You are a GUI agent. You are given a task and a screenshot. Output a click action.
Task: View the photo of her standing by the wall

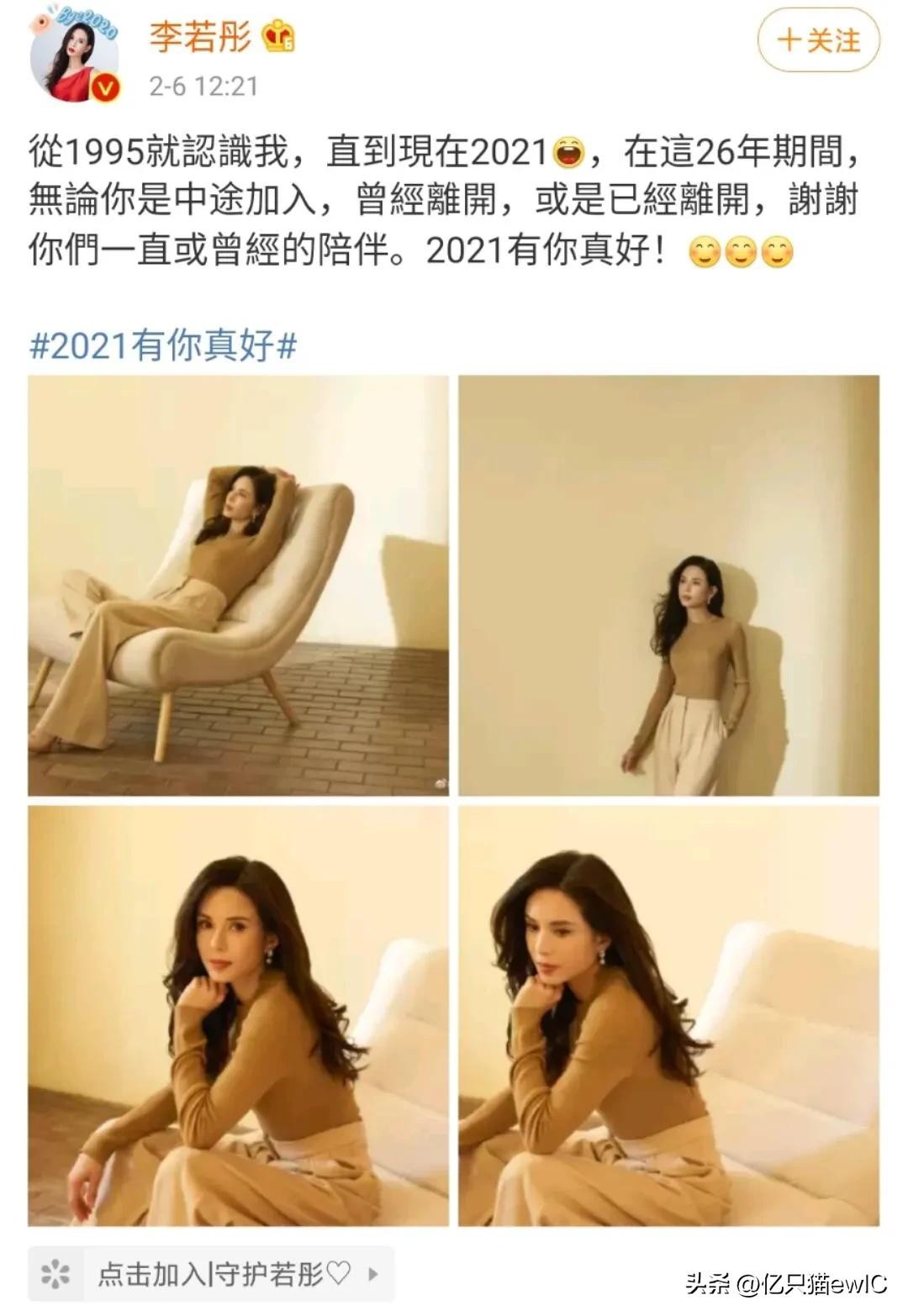pyautogui.click(x=668, y=585)
